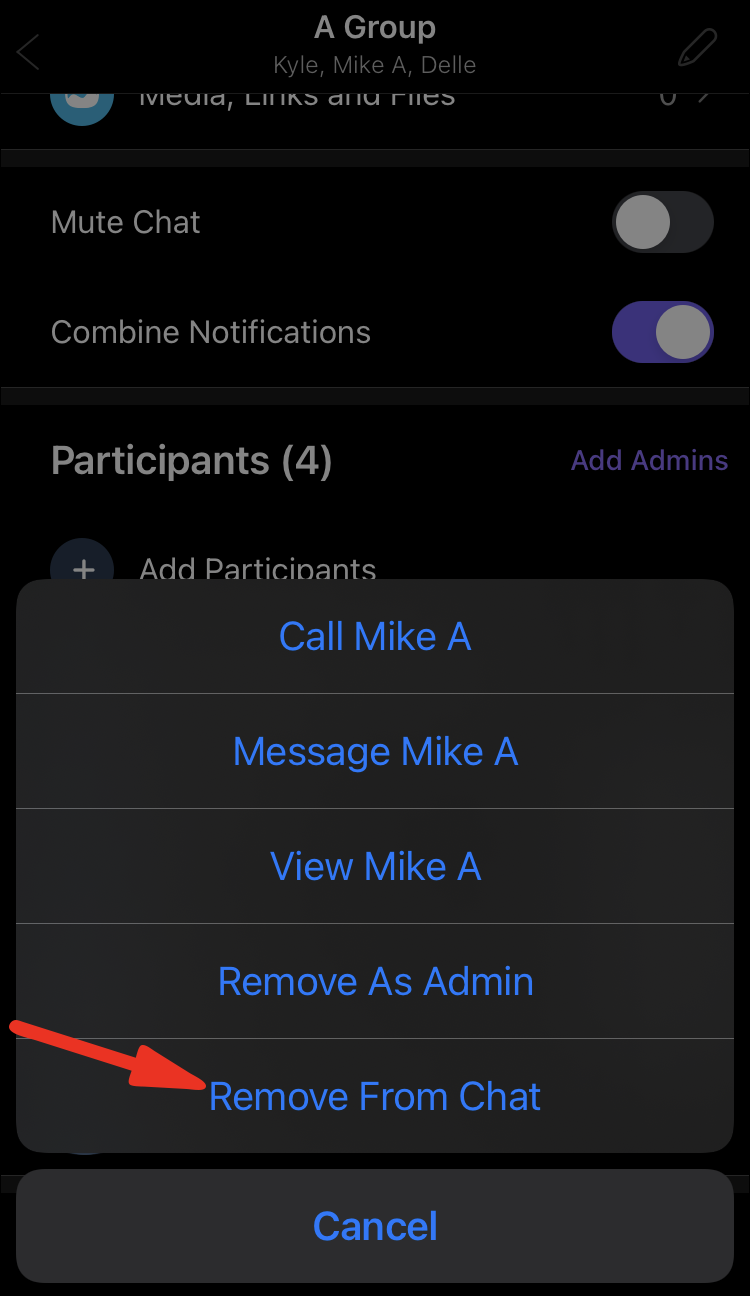Choose Remove As Admin
Image resolution: width=750 pixels, height=1296 pixels.
pyautogui.click(x=375, y=981)
